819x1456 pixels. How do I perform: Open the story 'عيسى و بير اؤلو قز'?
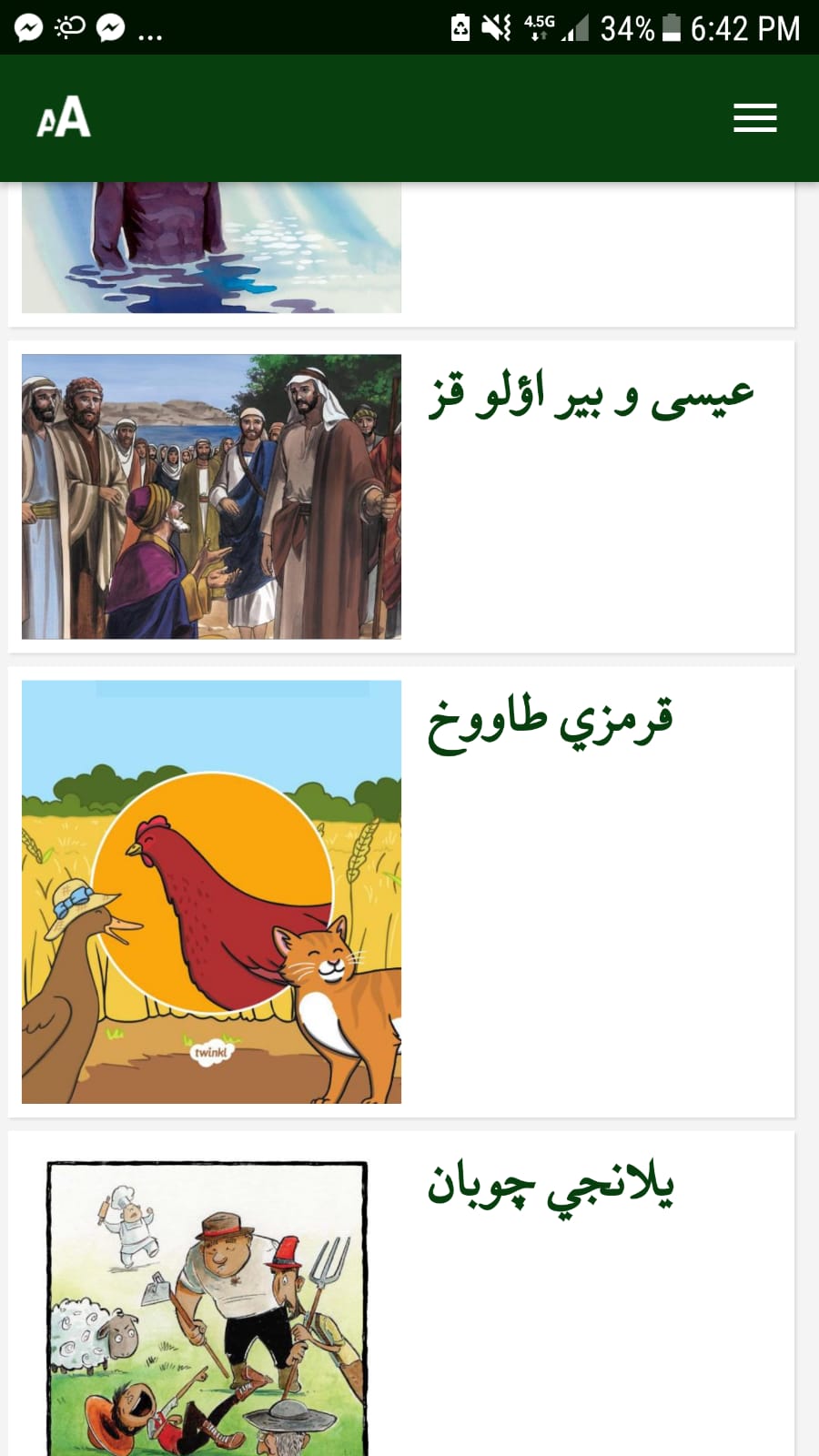pos(591,396)
